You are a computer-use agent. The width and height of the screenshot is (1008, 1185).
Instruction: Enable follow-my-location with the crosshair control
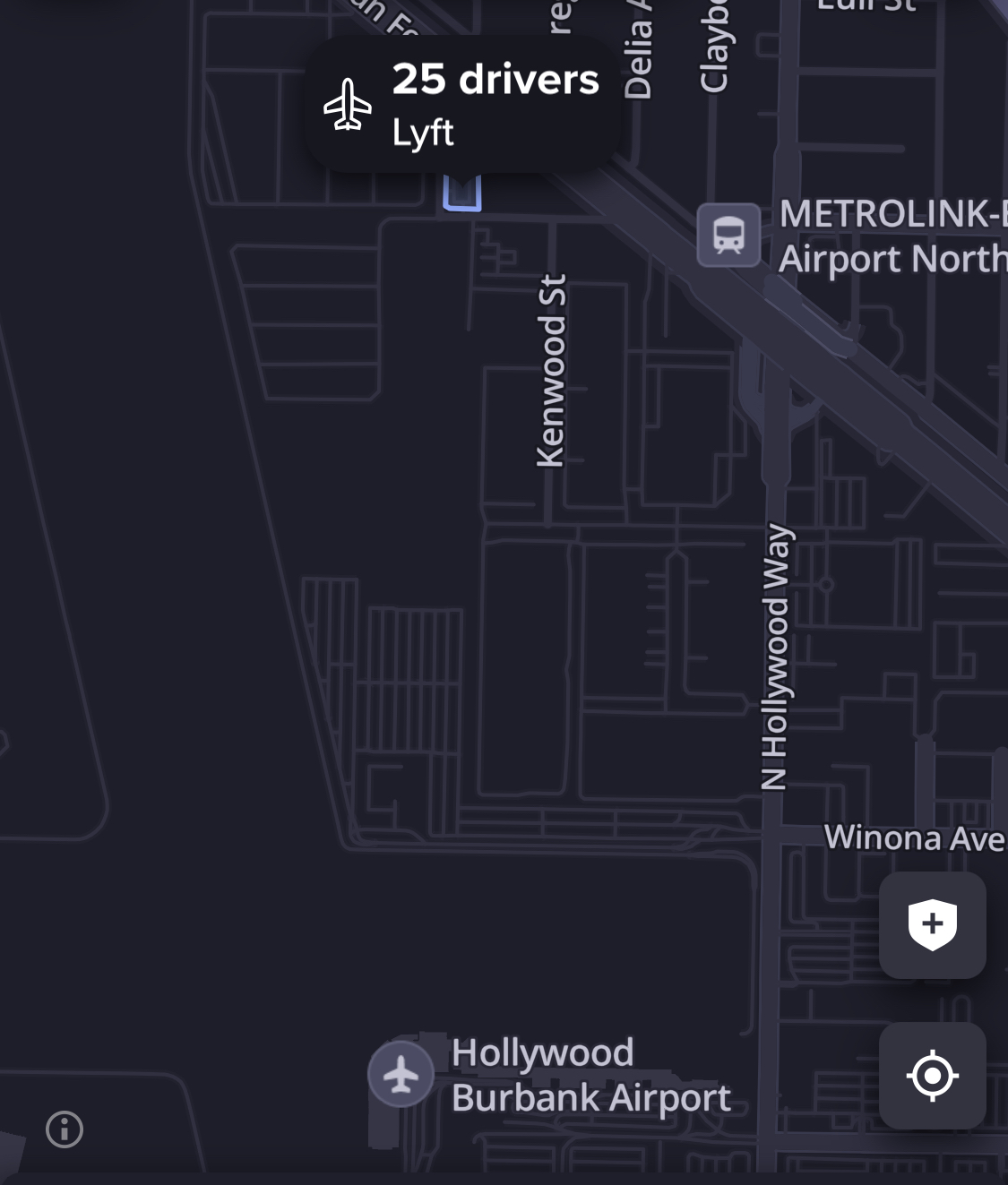pos(933,1076)
